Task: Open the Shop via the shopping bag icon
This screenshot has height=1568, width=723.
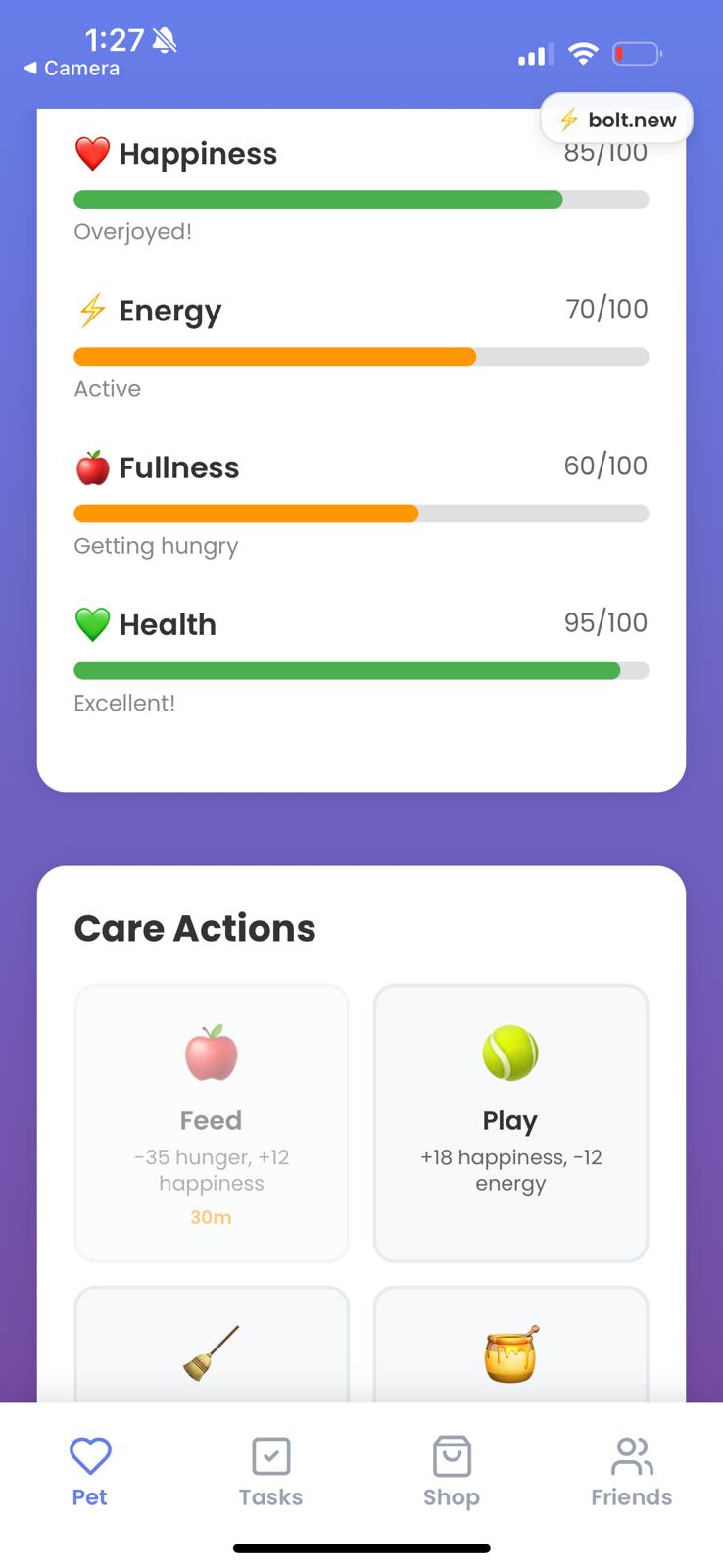Action: [x=451, y=1455]
